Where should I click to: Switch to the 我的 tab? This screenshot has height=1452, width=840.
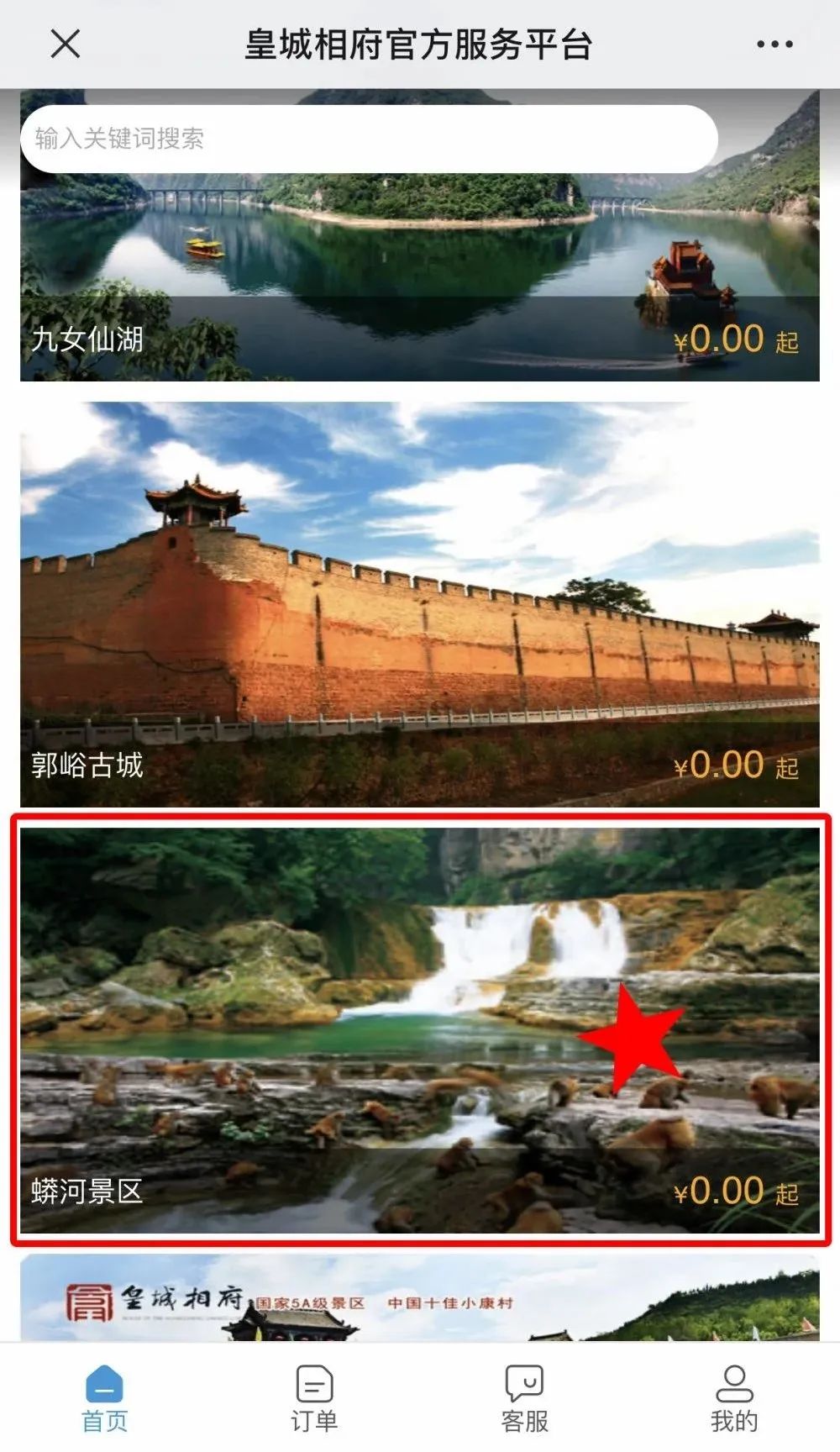coord(734,1398)
